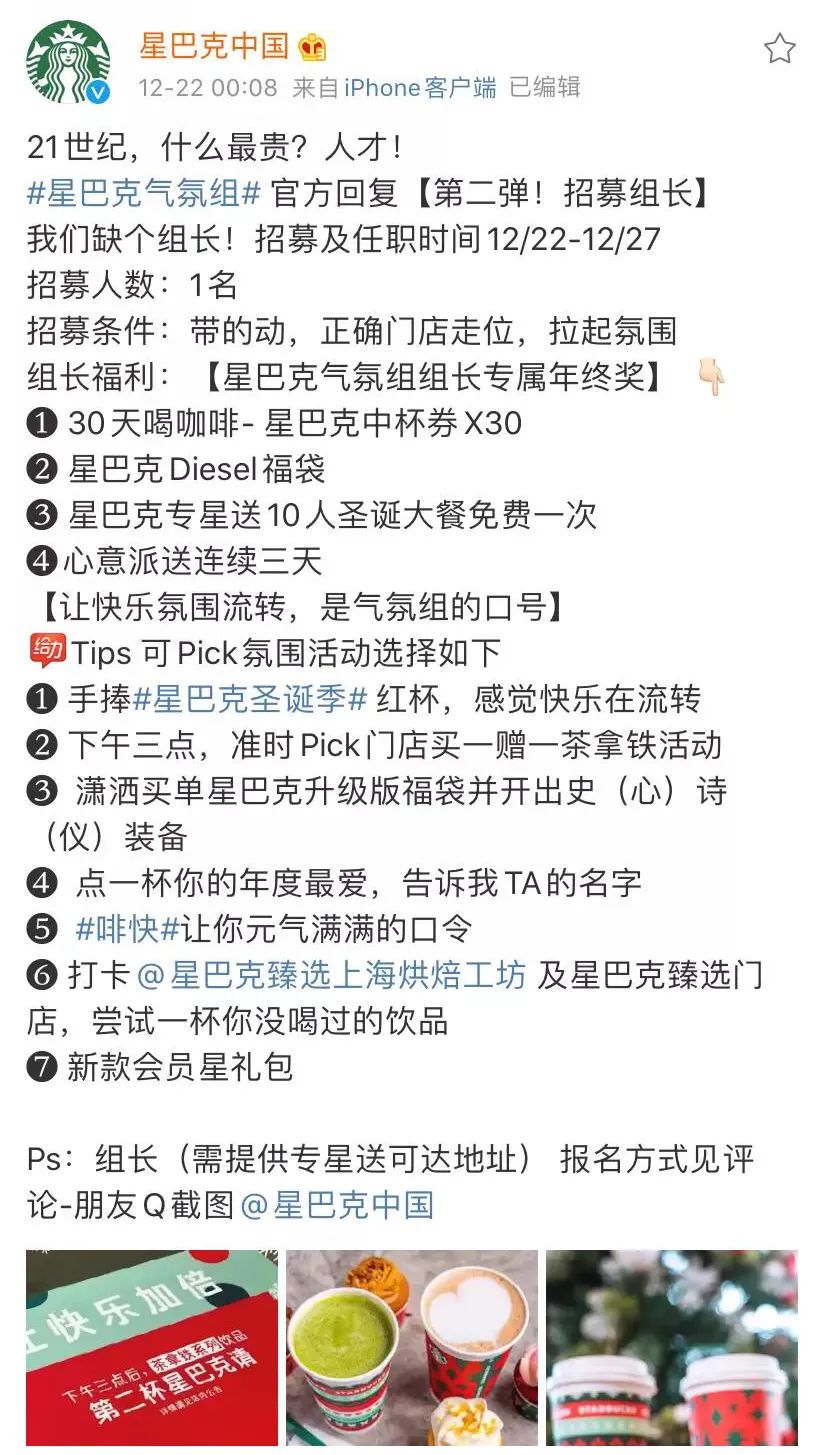Open the @星巴克中国 mention at post end
Screen dimensions: 816x1455
click(337, 1205)
